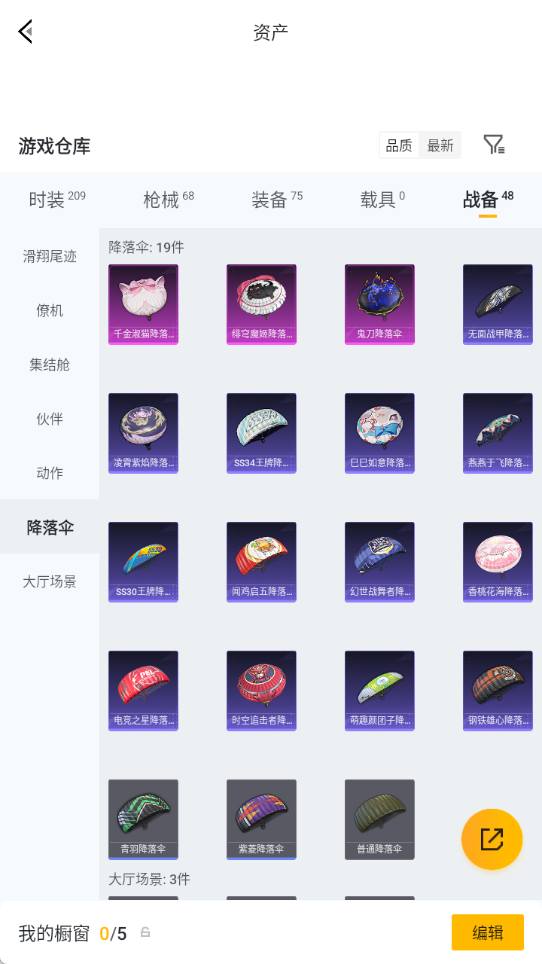Viewport: 542px width, 964px height.
Task: Go back using the top-left arrow
Action: point(25,31)
